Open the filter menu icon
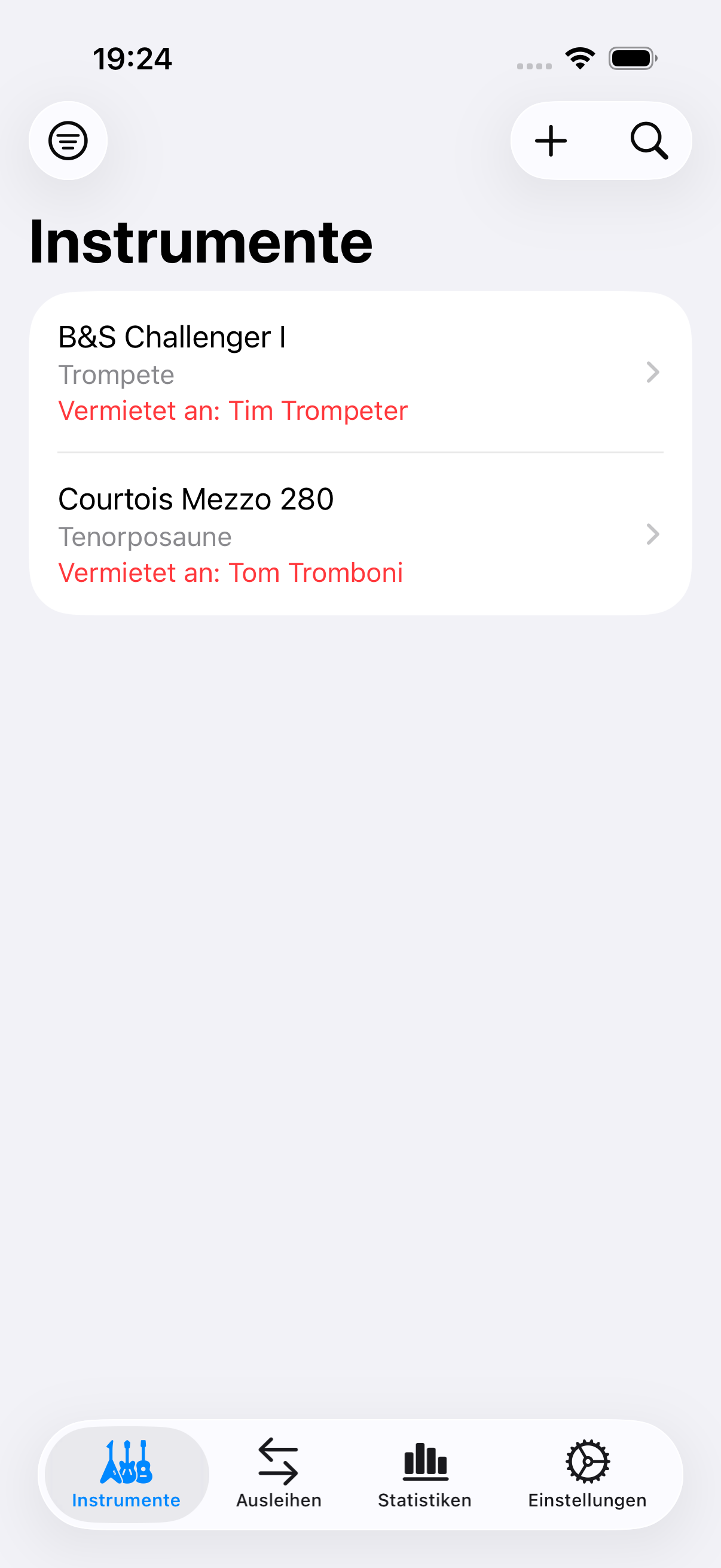Screen dimensions: 721x1568 pyautogui.click(x=68, y=141)
